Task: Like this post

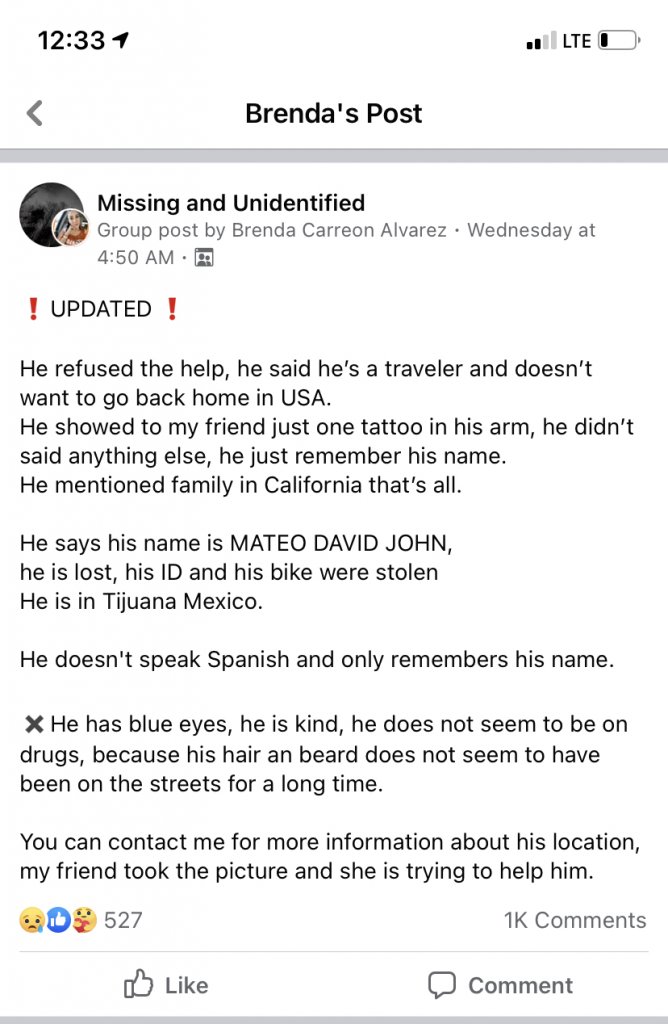Action: [166, 985]
